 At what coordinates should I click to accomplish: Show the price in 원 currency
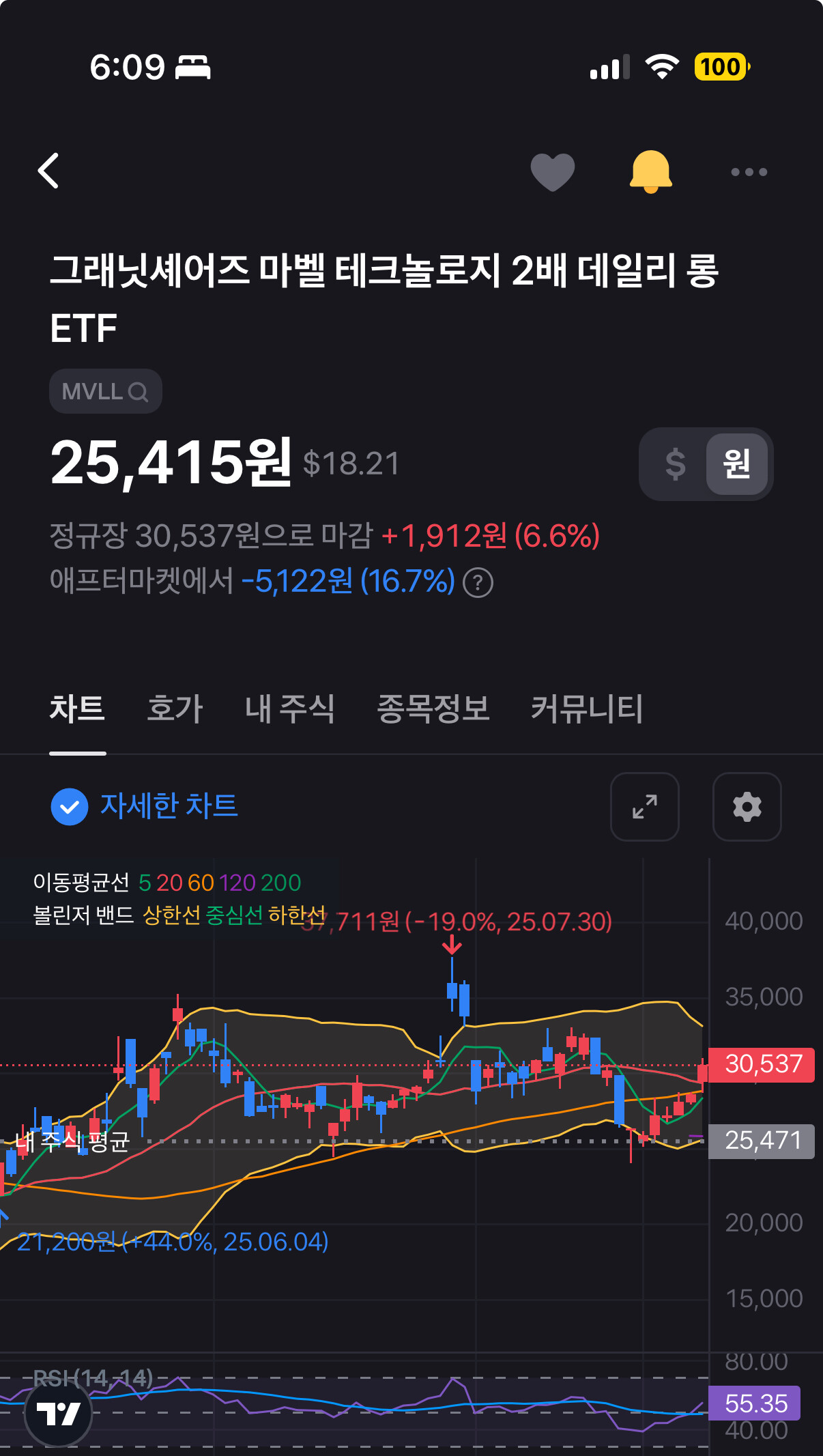tap(736, 464)
